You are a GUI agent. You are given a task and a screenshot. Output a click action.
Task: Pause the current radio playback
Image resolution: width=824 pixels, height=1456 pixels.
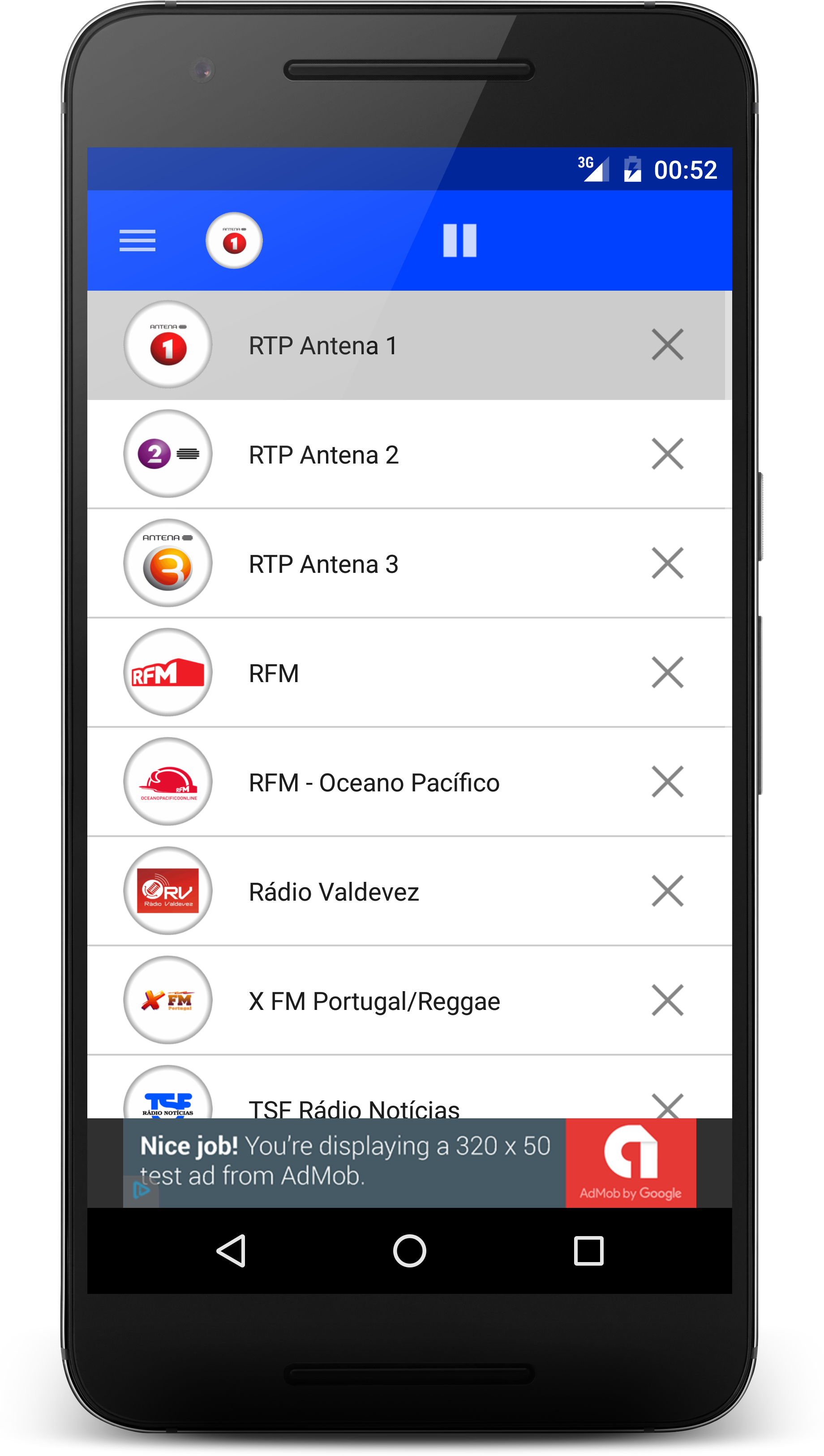pos(459,241)
